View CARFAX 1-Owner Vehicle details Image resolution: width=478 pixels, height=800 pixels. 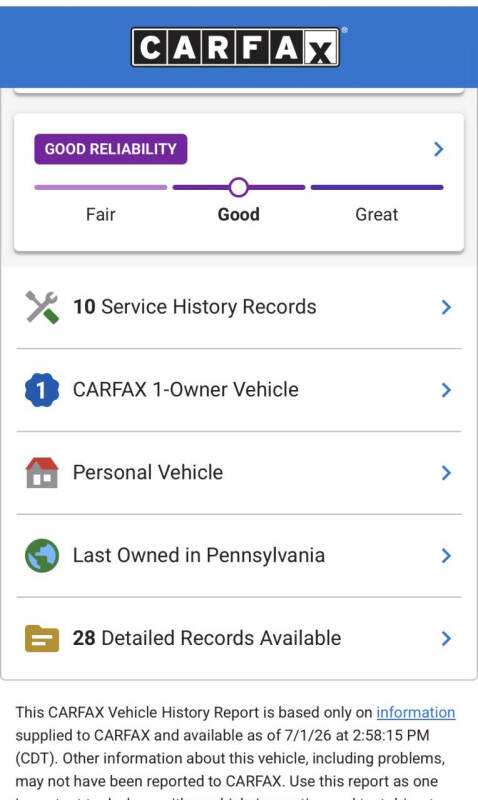coord(239,390)
